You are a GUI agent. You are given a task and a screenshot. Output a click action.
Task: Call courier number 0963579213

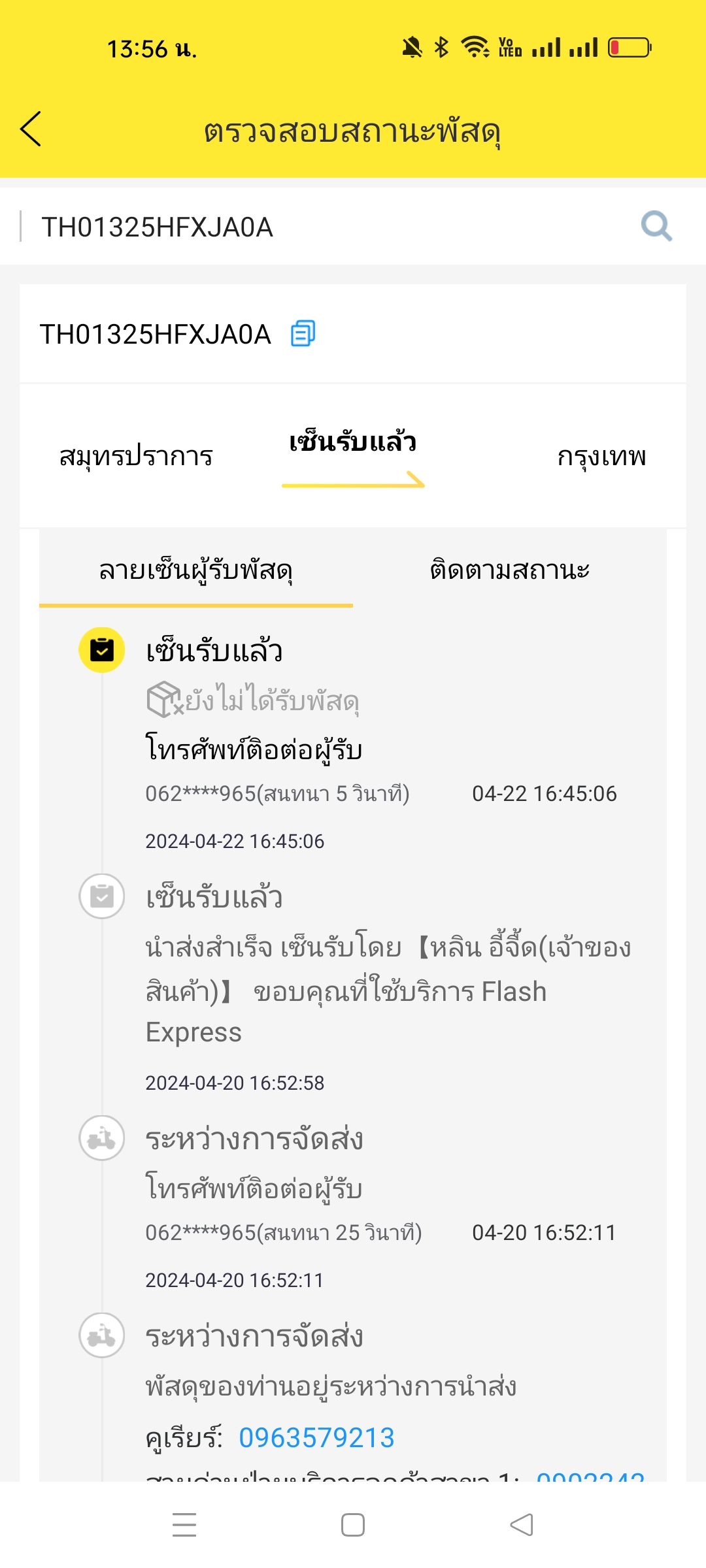[316, 1437]
